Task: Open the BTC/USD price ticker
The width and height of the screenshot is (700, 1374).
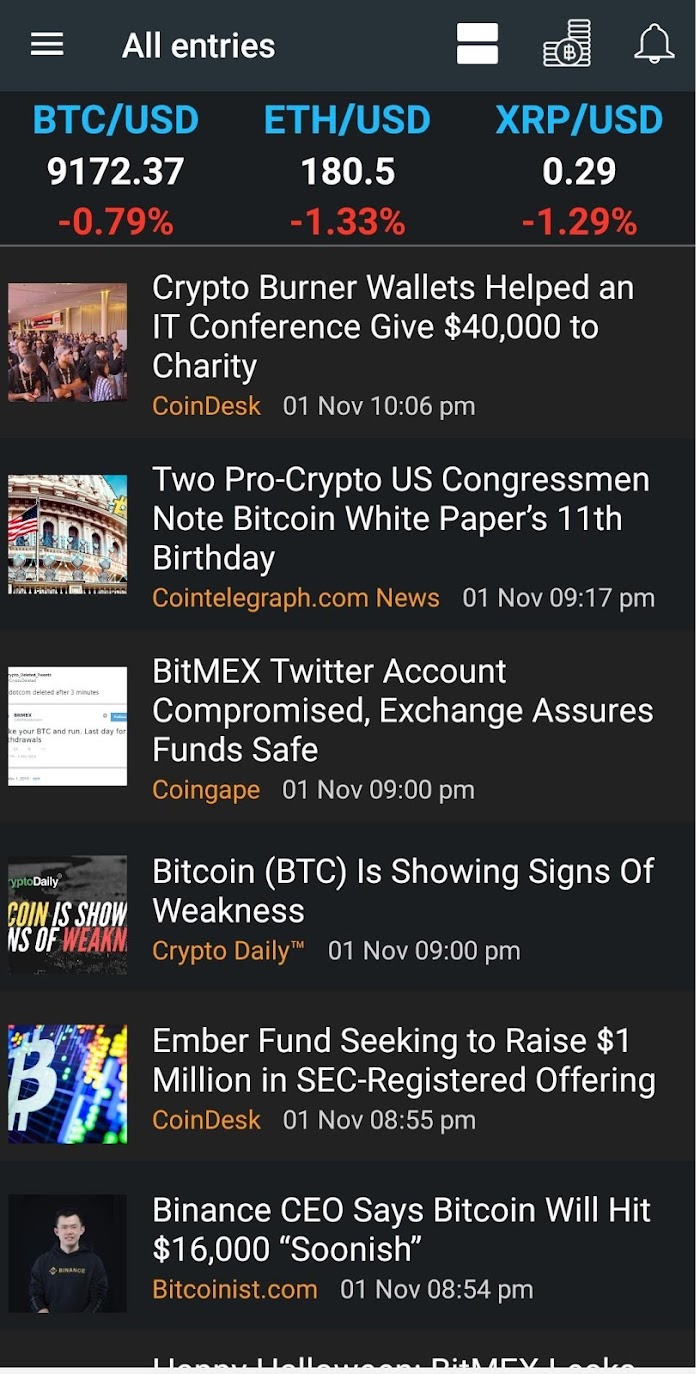Action: tap(116, 170)
